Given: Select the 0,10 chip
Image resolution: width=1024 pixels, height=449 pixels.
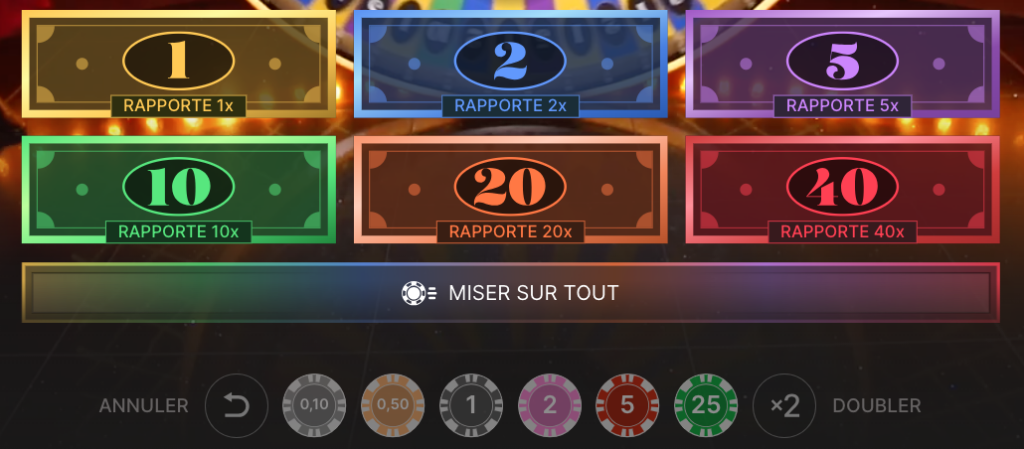Looking at the screenshot, I should coord(313,405).
